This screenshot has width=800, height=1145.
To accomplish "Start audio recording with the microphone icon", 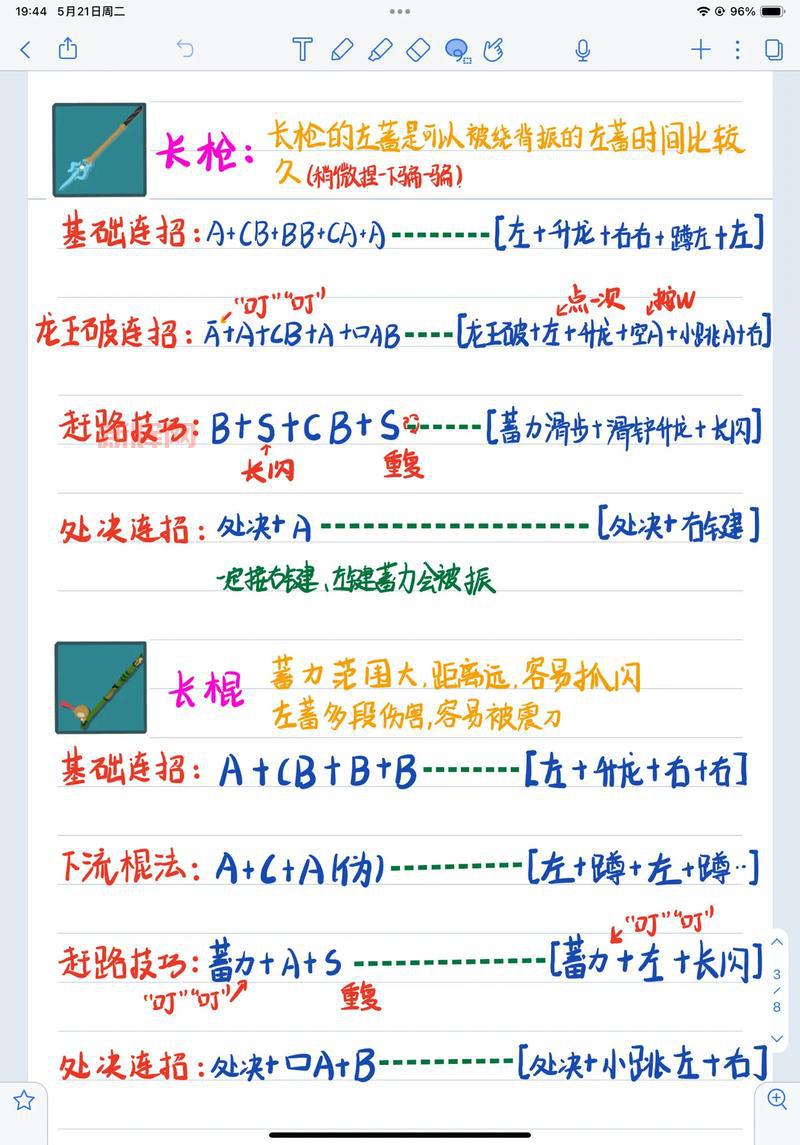I will click(x=582, y=49).
